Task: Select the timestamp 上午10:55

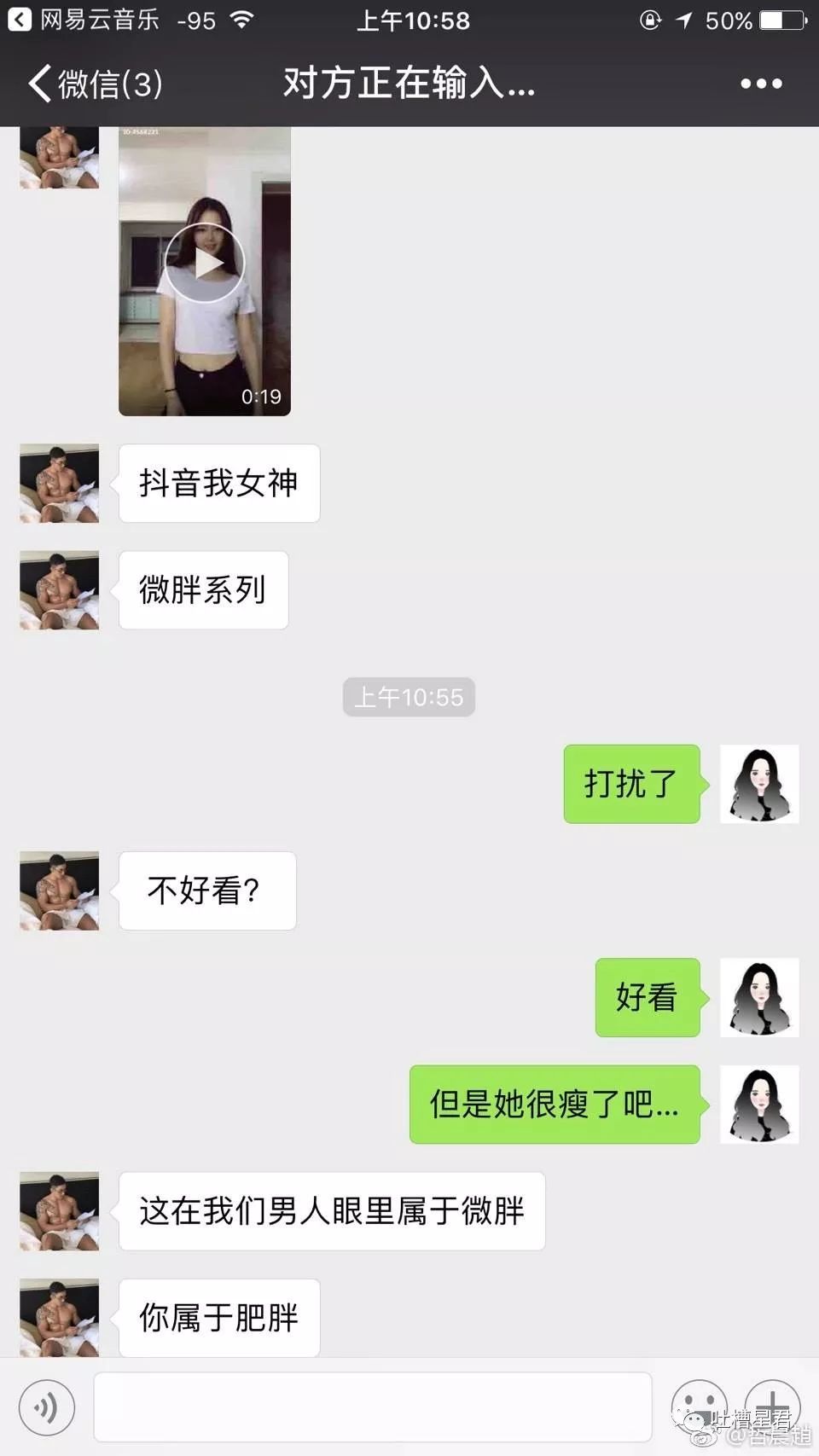Action: pos(408,697)
